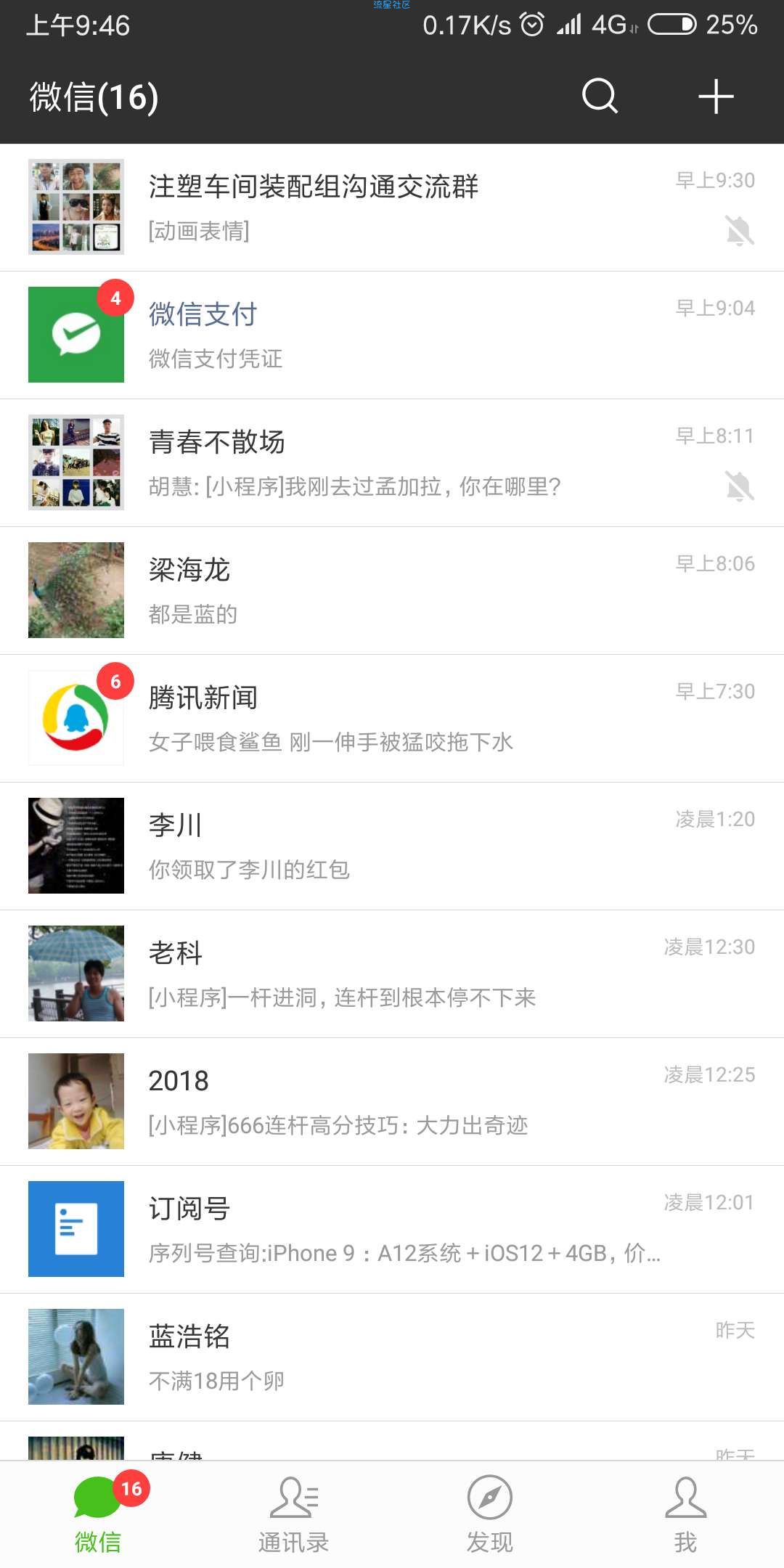This screenshot has width=784, height=1568.
Task: Switch to the 通讯录 tab
Action: tap(294, 1514)
